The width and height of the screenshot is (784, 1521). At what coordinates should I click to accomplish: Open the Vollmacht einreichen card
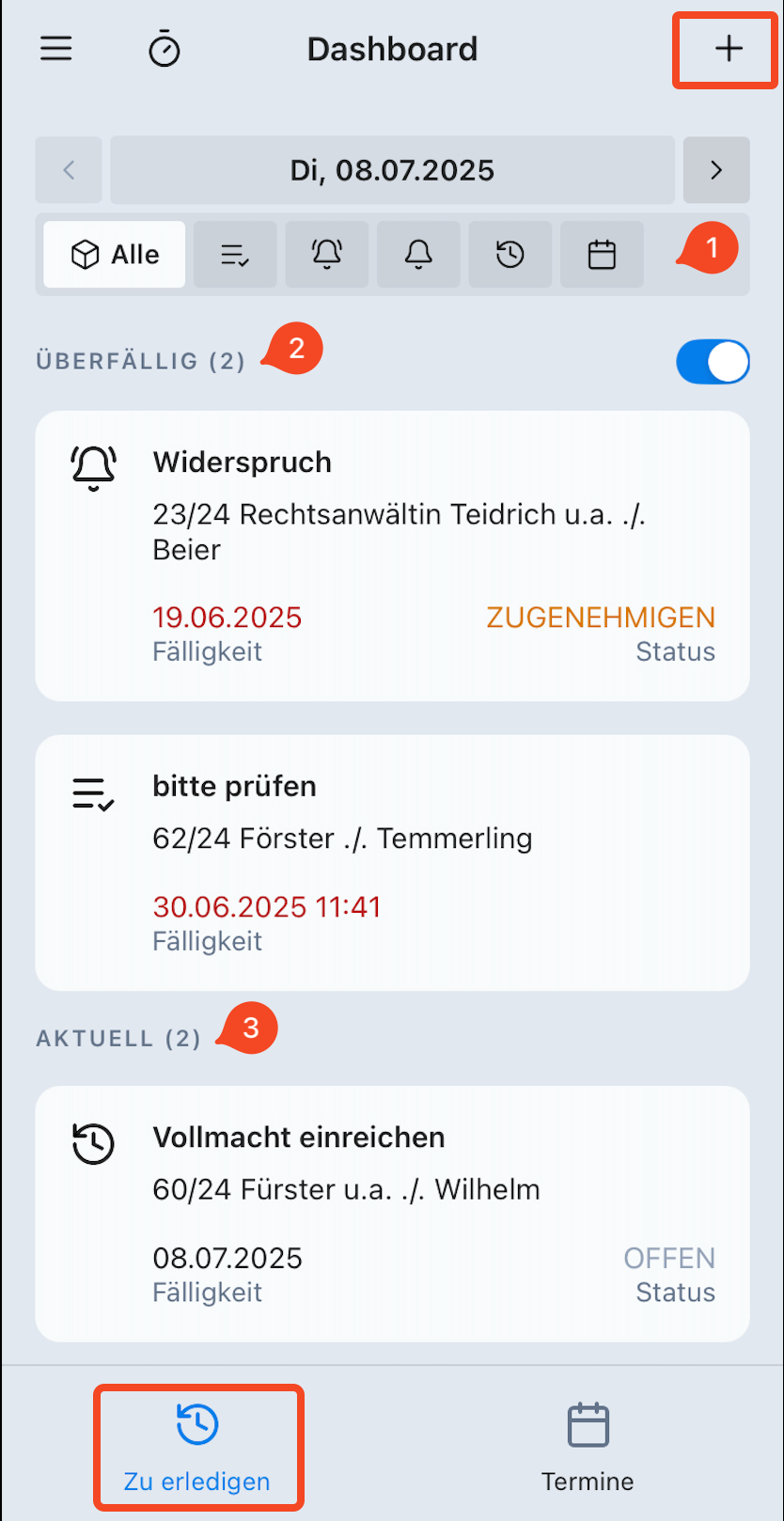click(x=392, y=1215)
